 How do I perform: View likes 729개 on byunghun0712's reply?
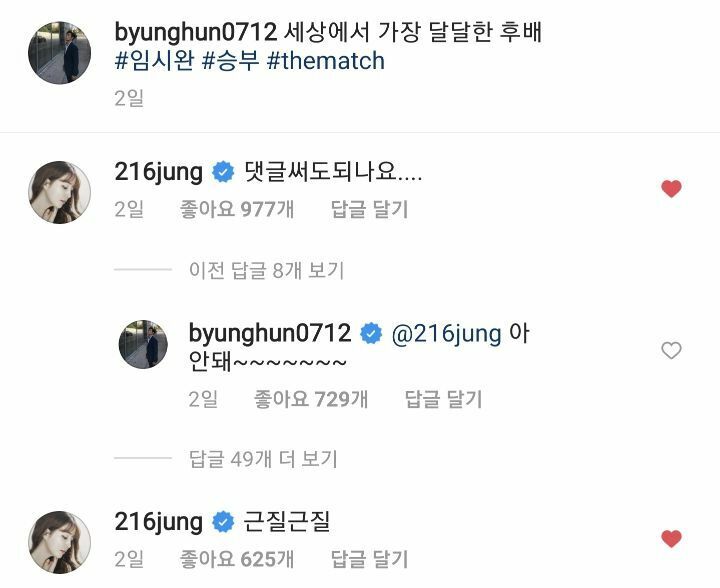[311, 399]
